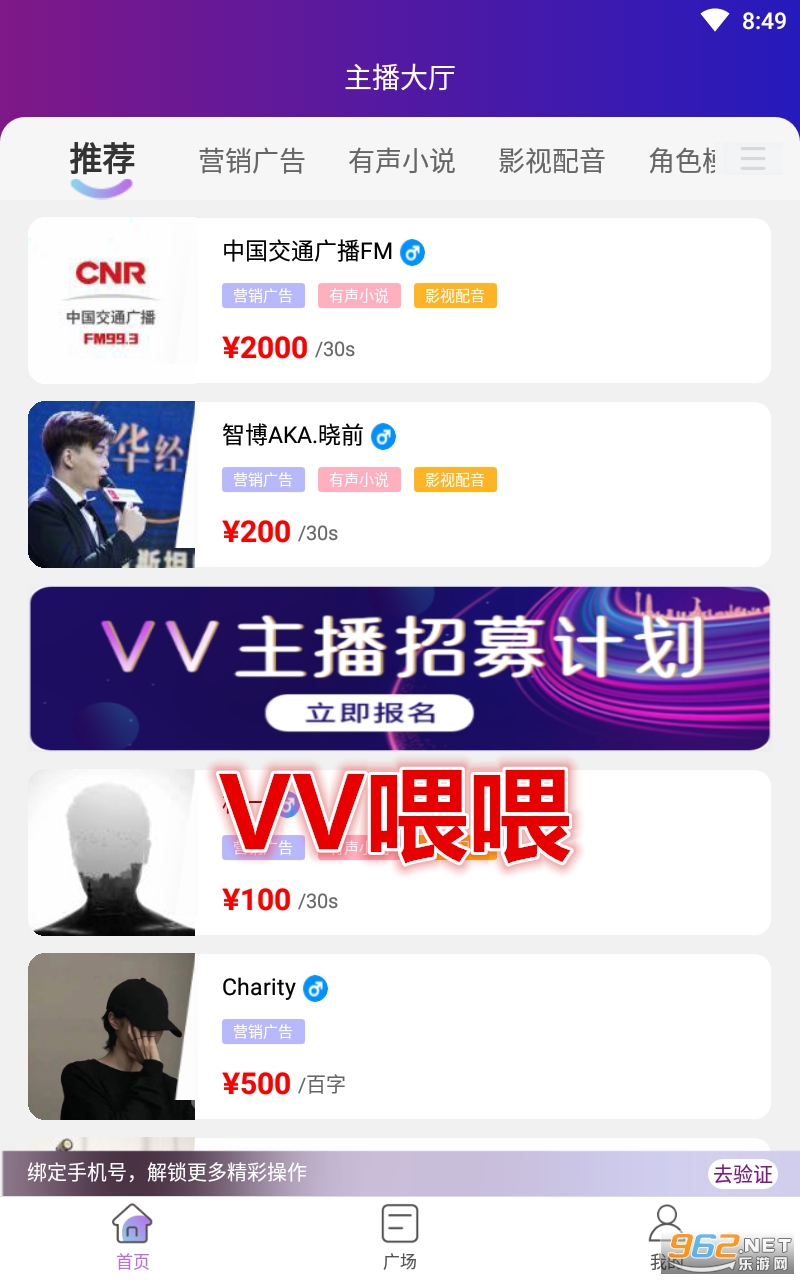The width and height of the screenshot is (800, 1280).
Task: Open the category list menu icon
Action: coord(753,158)
